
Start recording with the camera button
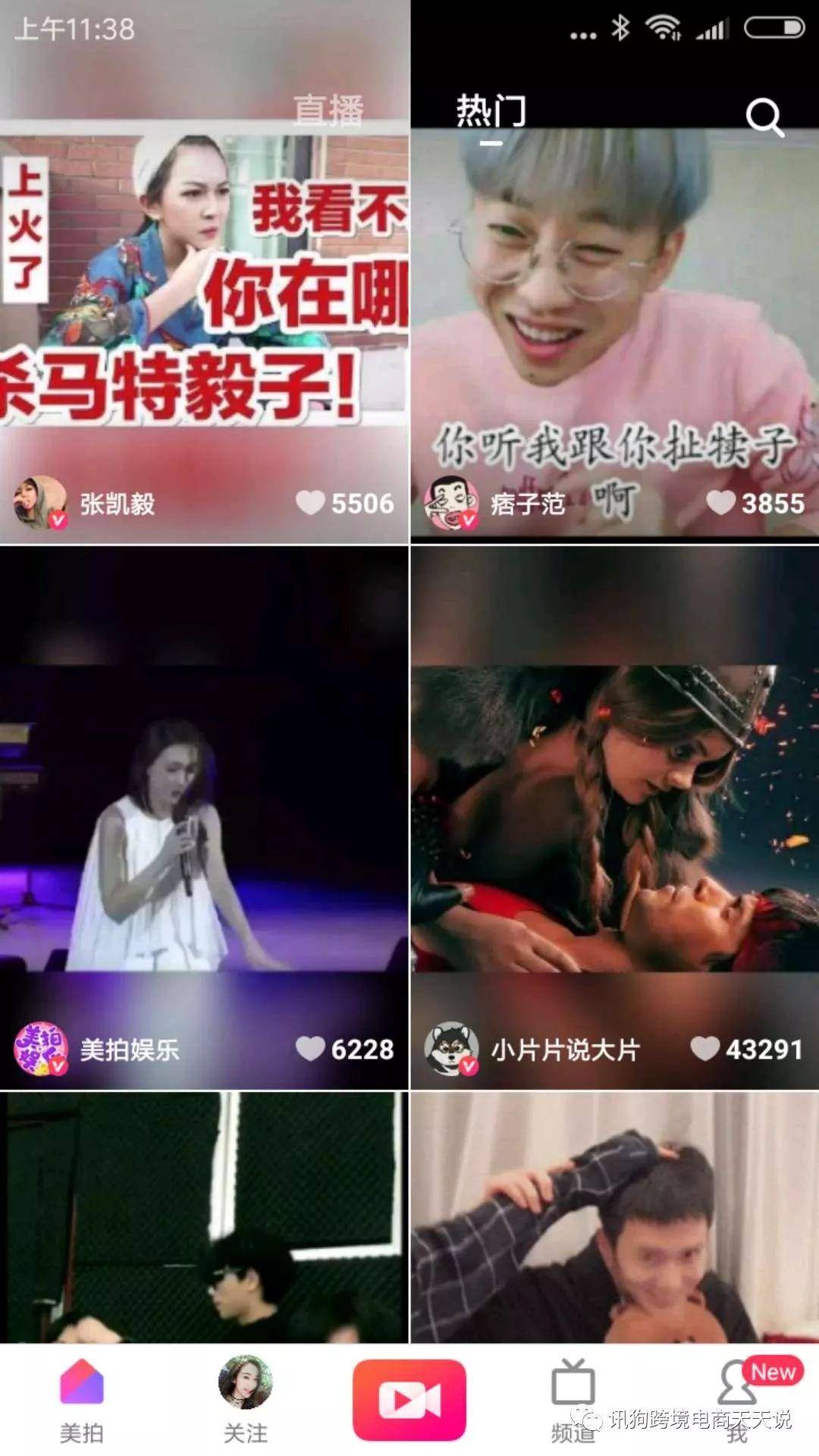[409, 1400]
